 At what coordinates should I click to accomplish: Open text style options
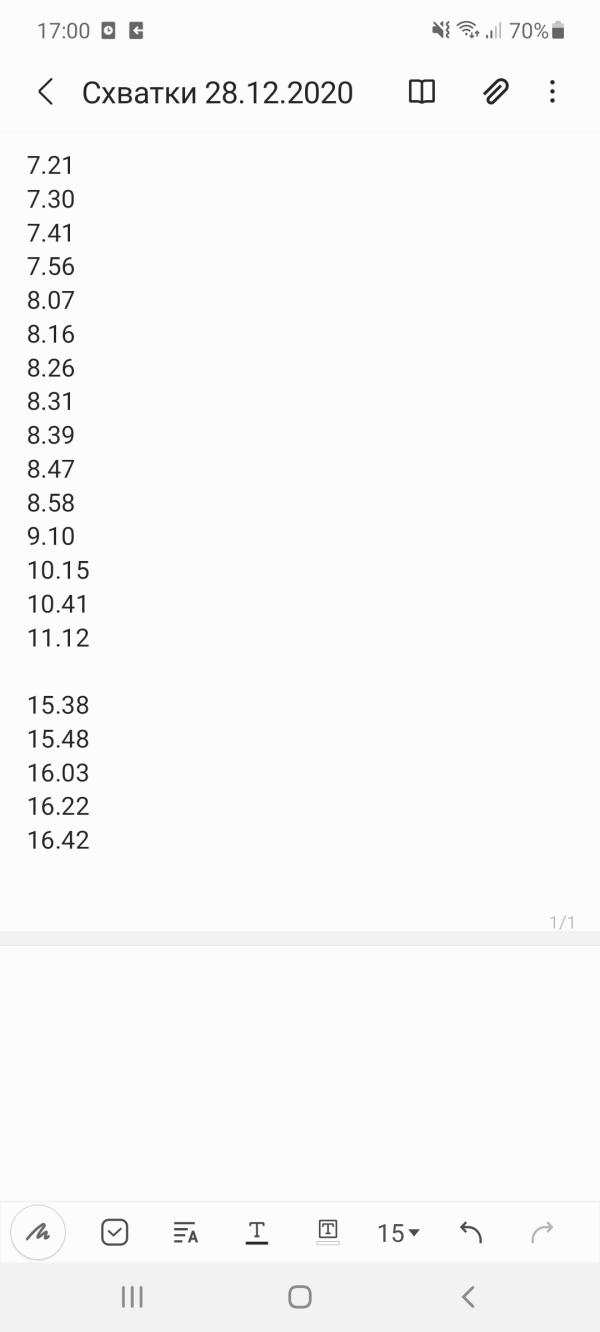pyautogui.click(x=185, y=1233)
